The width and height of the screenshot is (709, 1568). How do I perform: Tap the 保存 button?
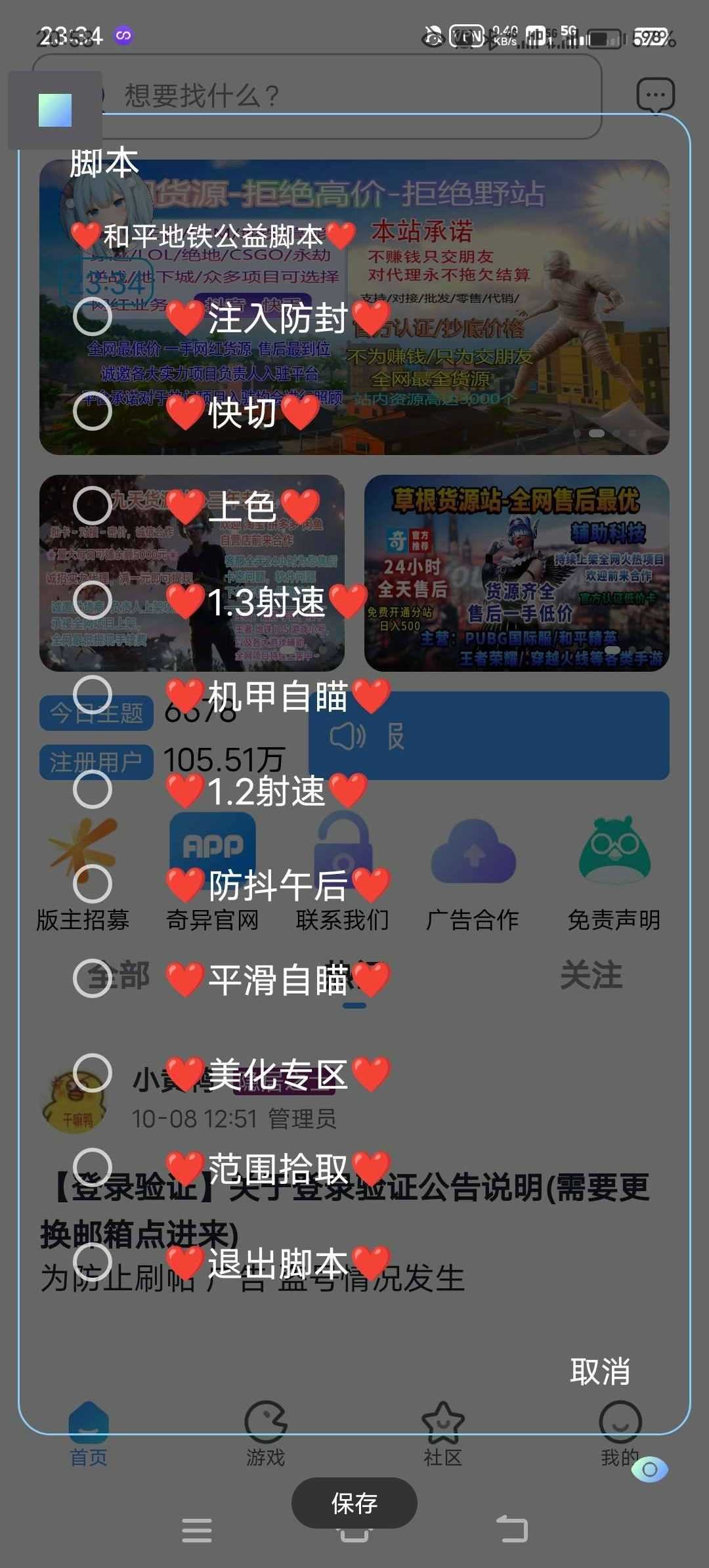pyautogui.click(x=354, y=1503)
